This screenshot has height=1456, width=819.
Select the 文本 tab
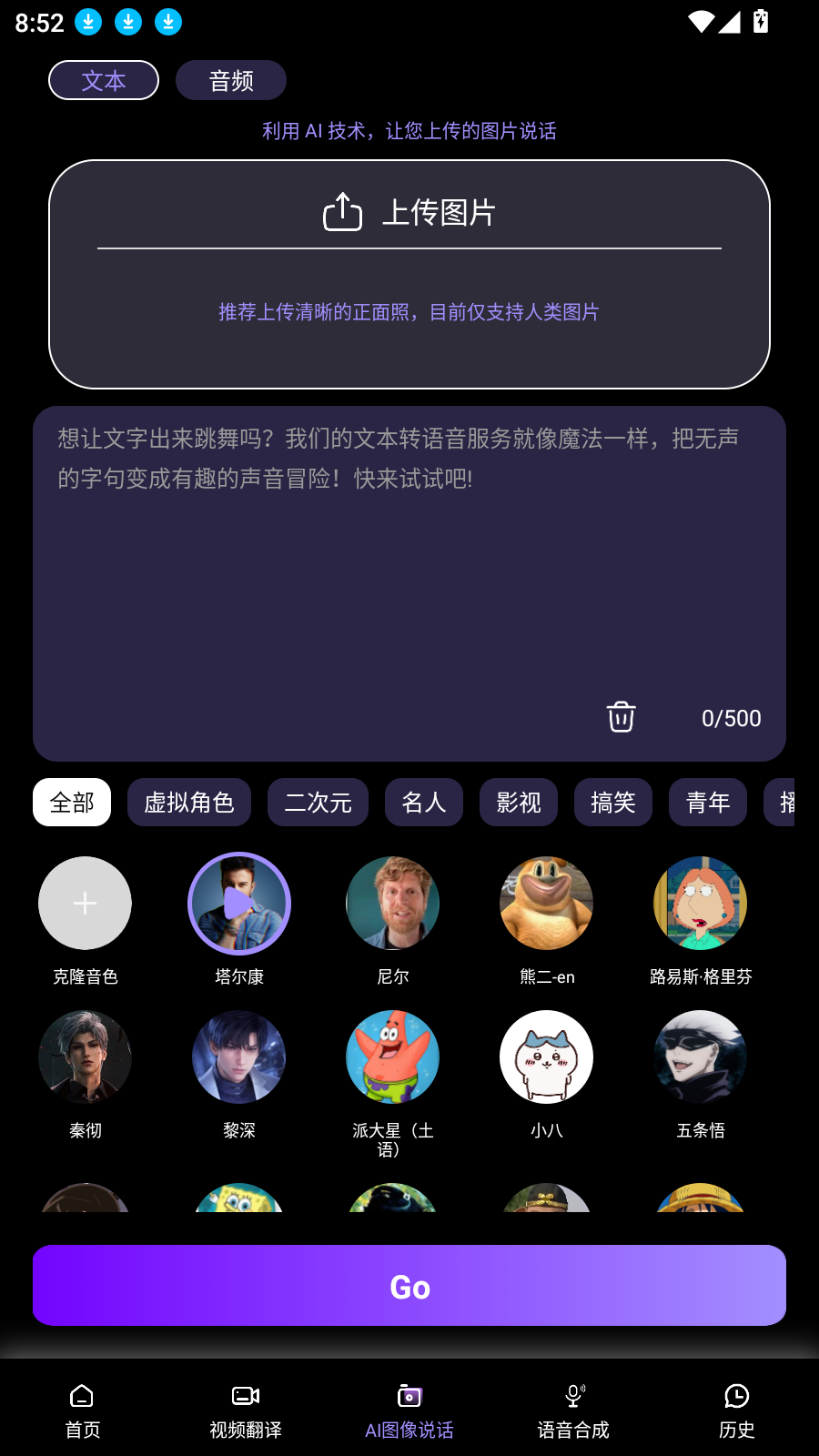click(104, 80)
